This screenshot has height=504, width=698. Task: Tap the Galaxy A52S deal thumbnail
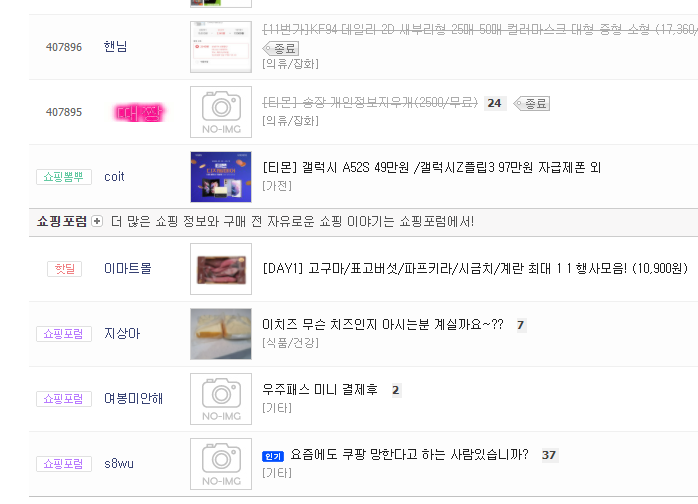point(220,177)
